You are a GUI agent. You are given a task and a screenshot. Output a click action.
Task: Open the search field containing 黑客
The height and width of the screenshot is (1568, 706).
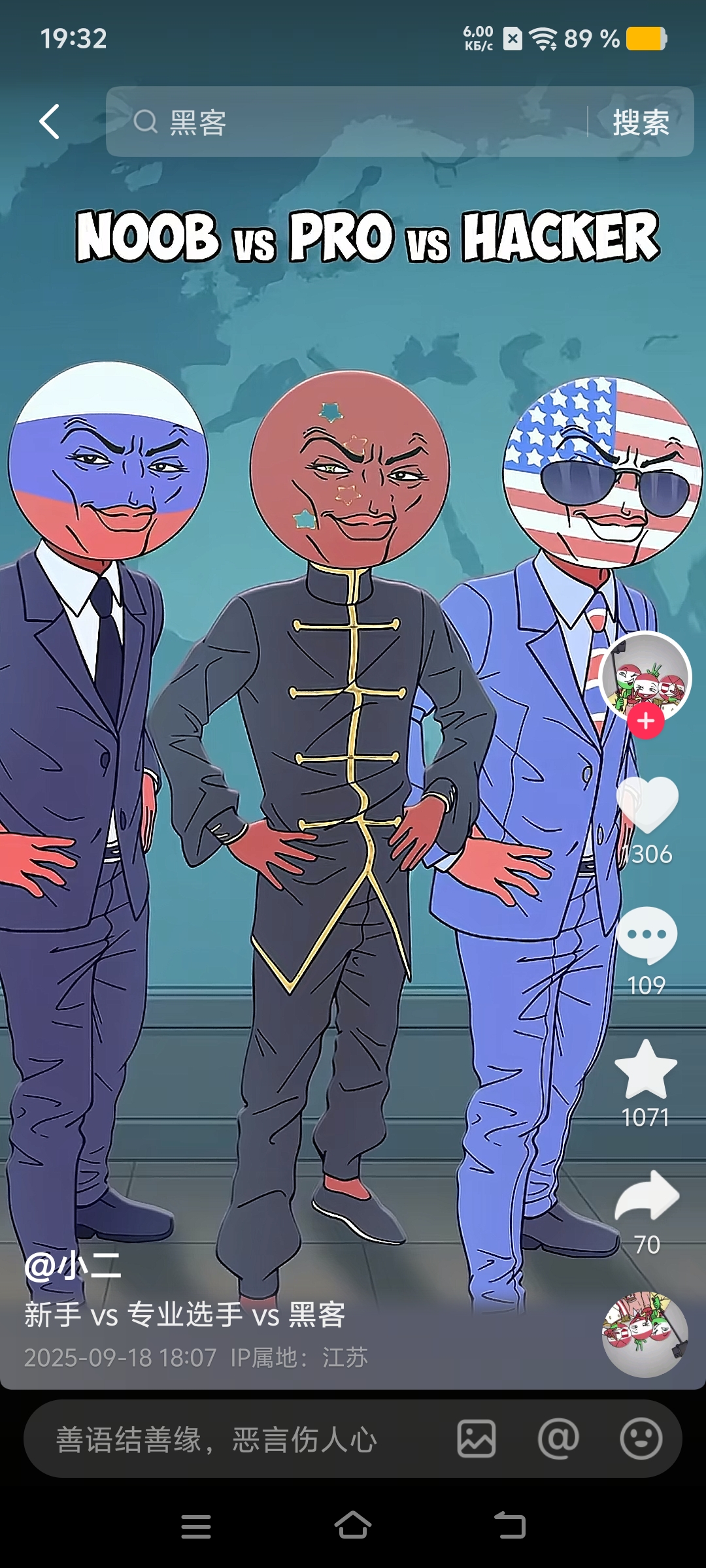353,122
